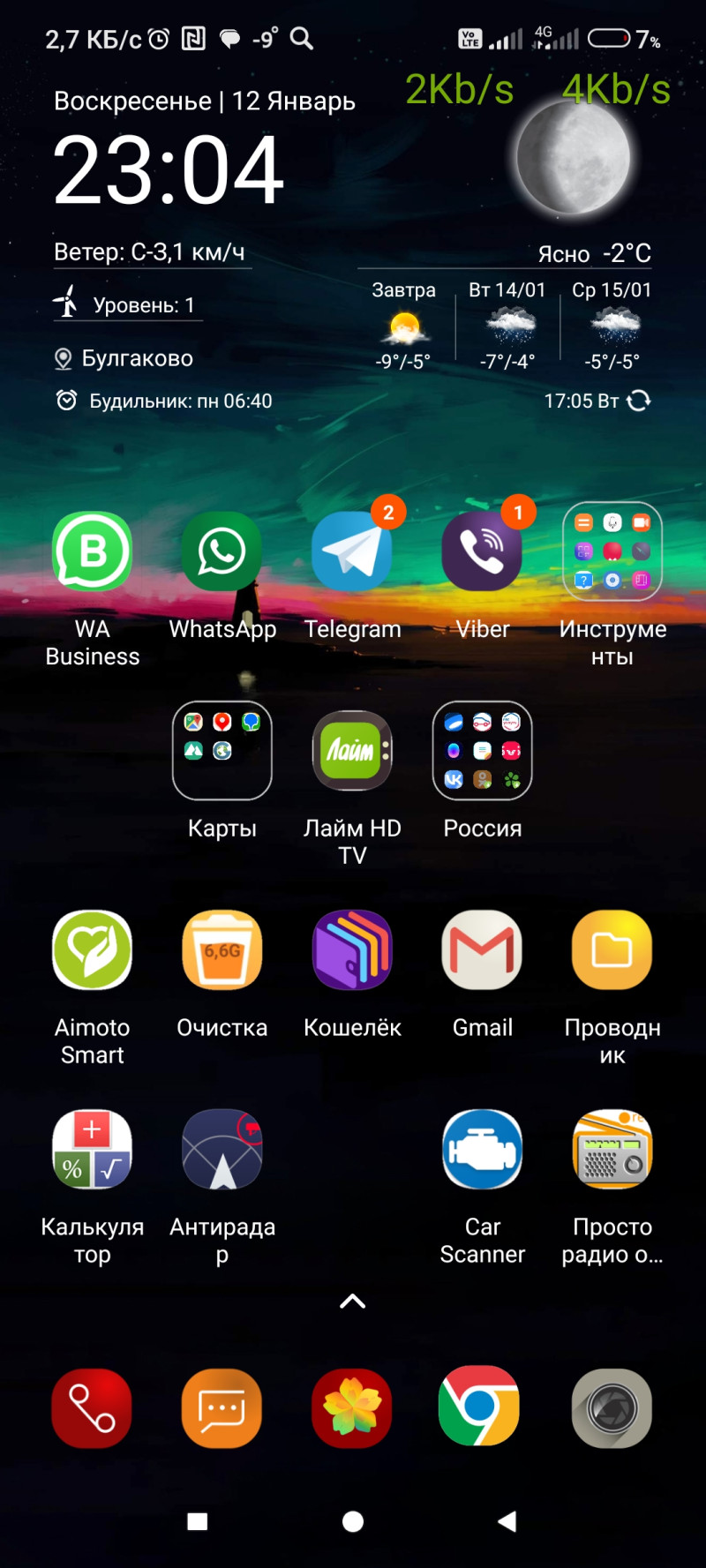Open Chrome browser from the dock
706x1568 pixels.
tap(479, 1407)
